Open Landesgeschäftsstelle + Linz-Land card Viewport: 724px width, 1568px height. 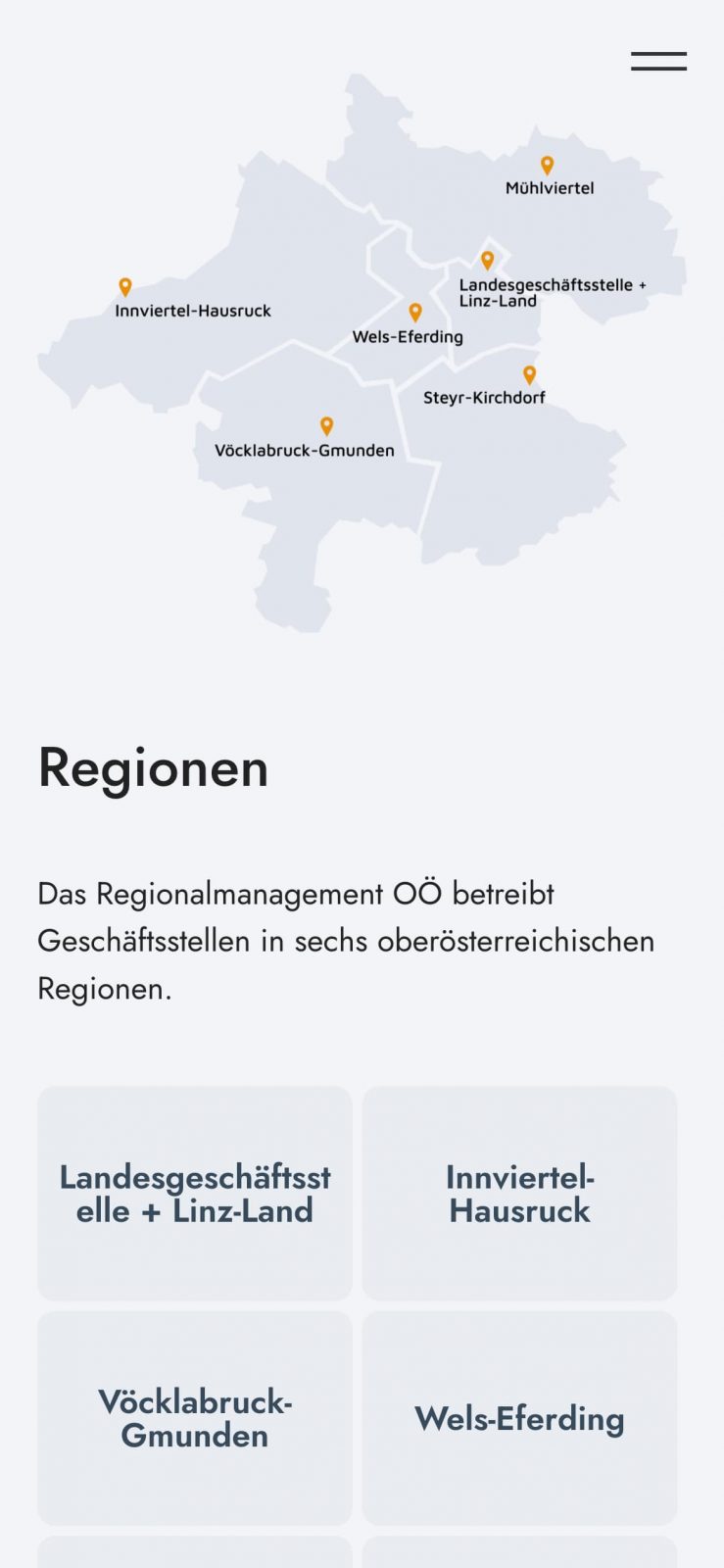click(x=194, y=1193)
